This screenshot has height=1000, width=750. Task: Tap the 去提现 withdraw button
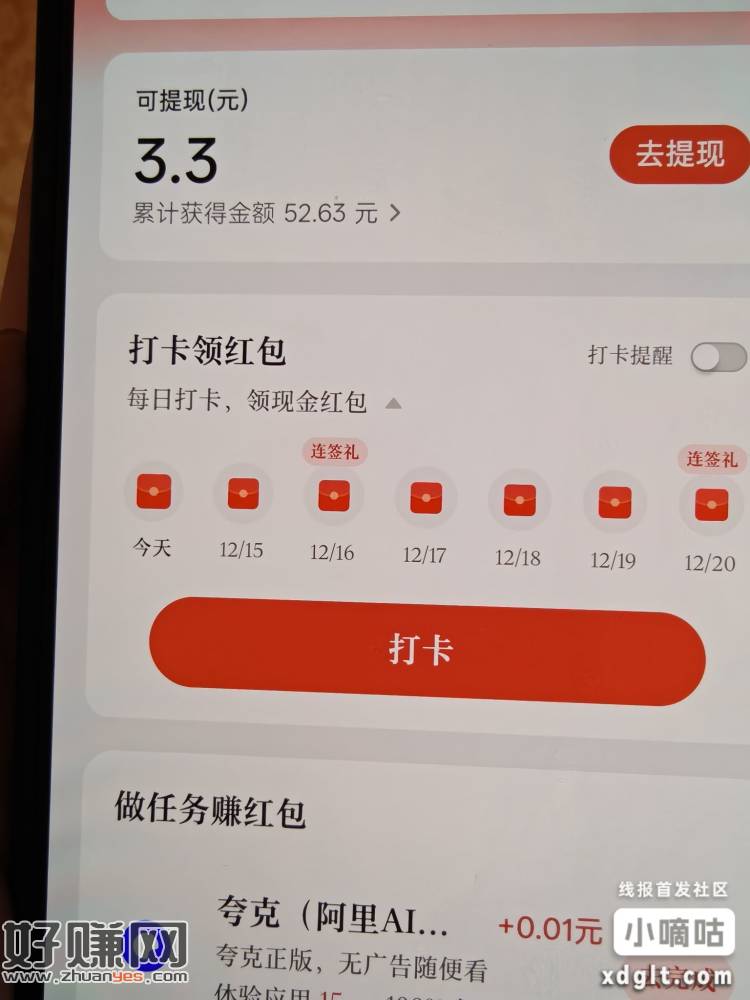680,155
